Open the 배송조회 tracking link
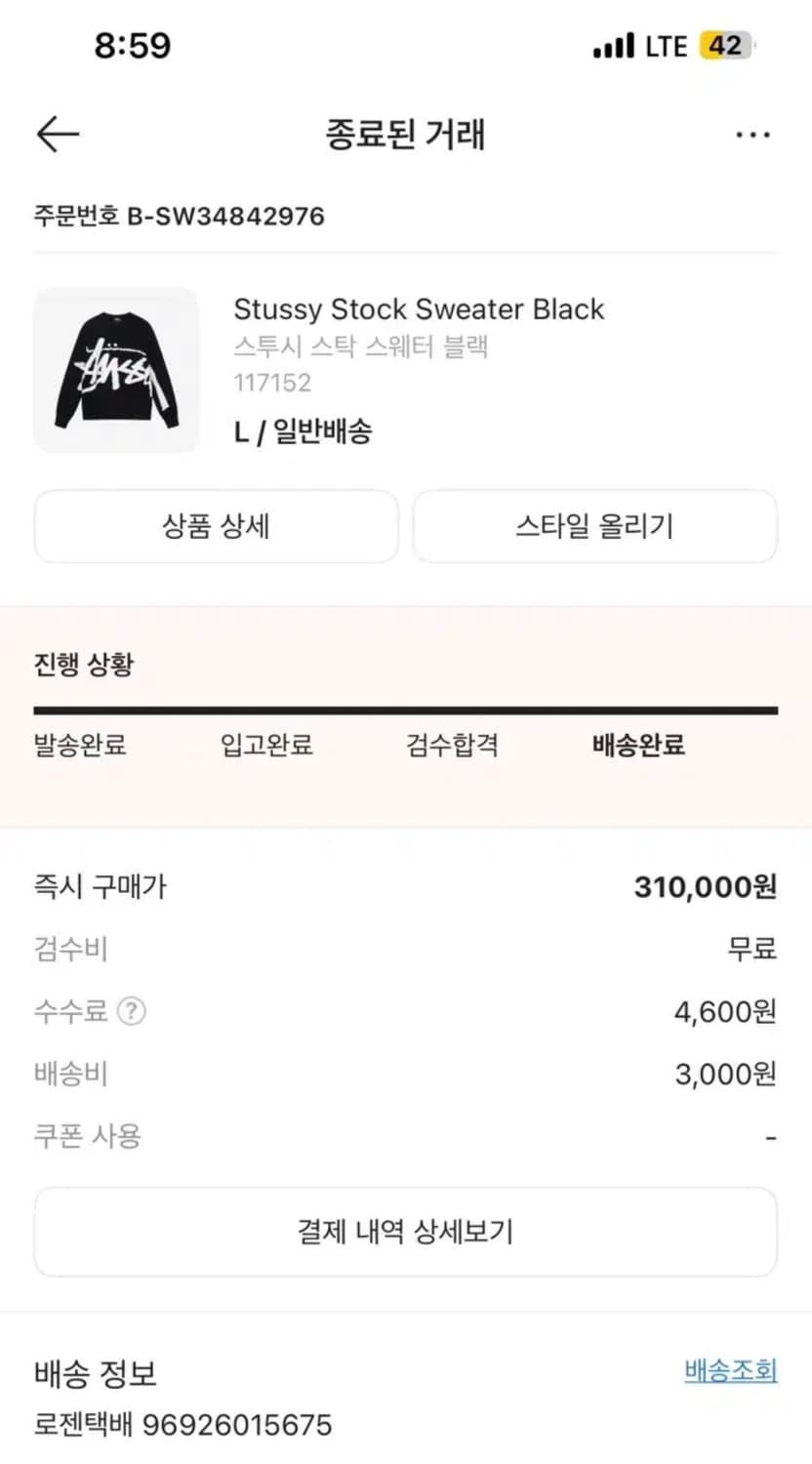Screen dimensions: 812x1464 (x=730, y=1371)
